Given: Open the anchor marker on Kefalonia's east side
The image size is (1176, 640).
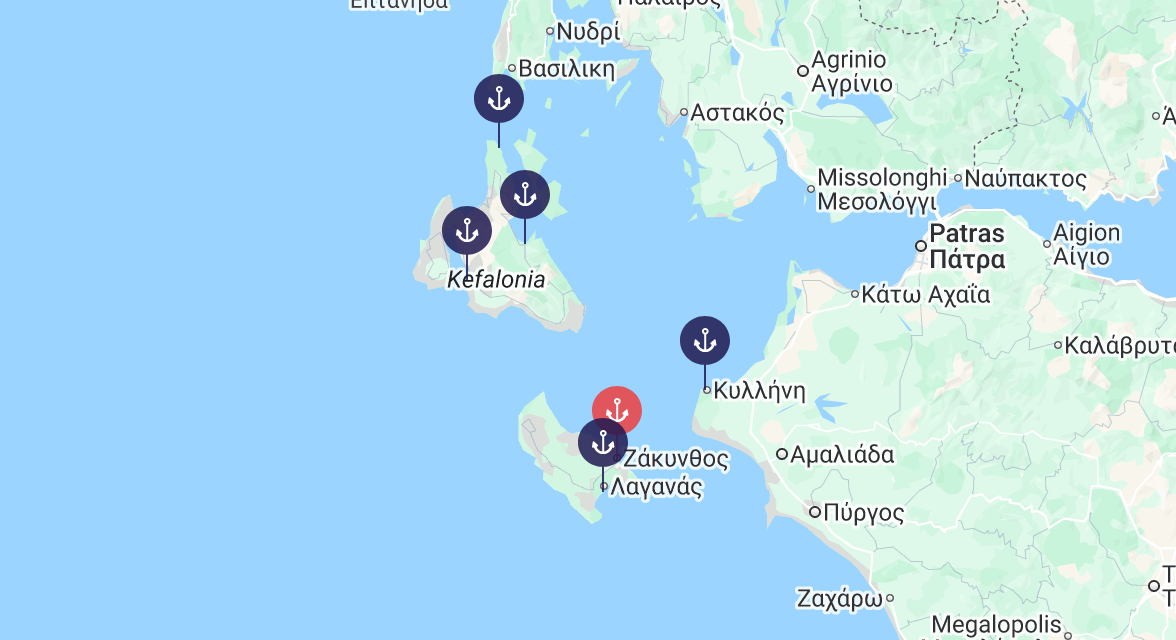Looking at the screenshot, I should coord(525,195).
